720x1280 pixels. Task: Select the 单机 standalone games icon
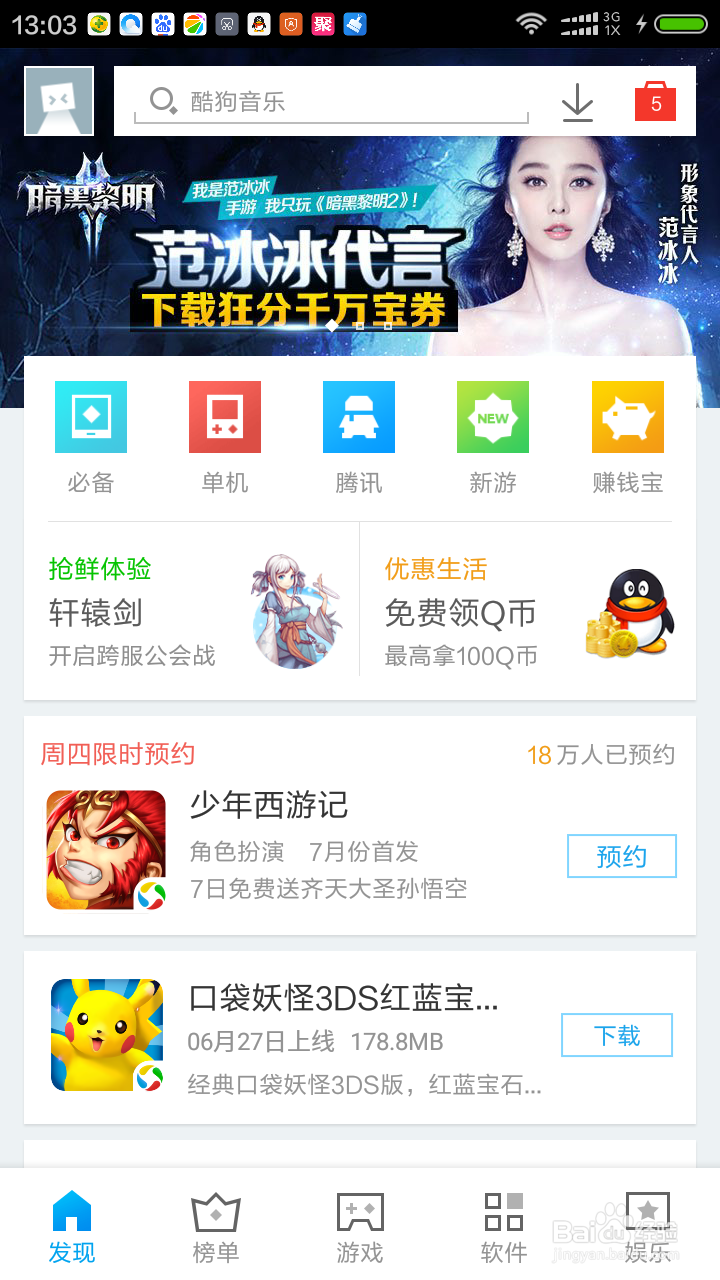click(224, 417)
